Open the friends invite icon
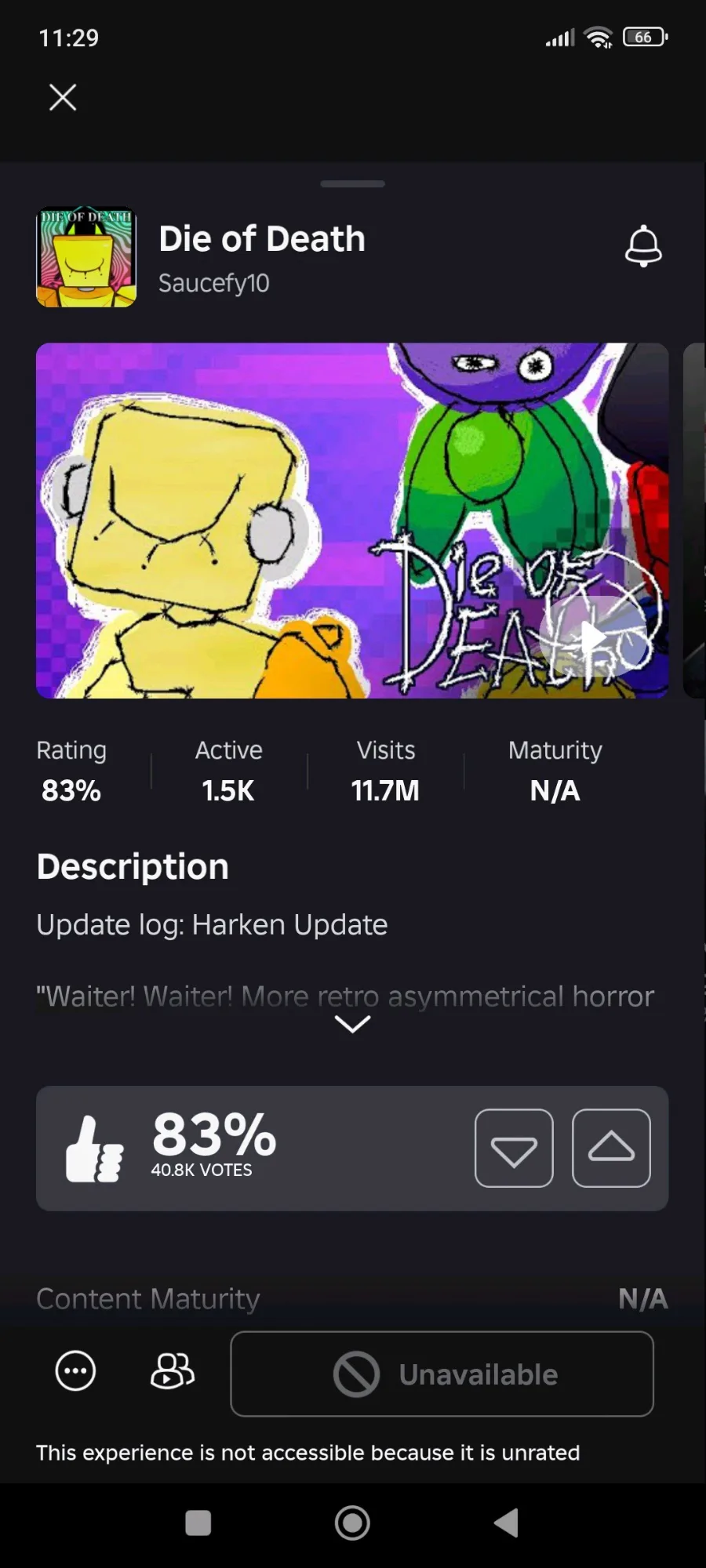Image resolution: width=706 pixels, height=1568 pixels. pos(172,1371)
